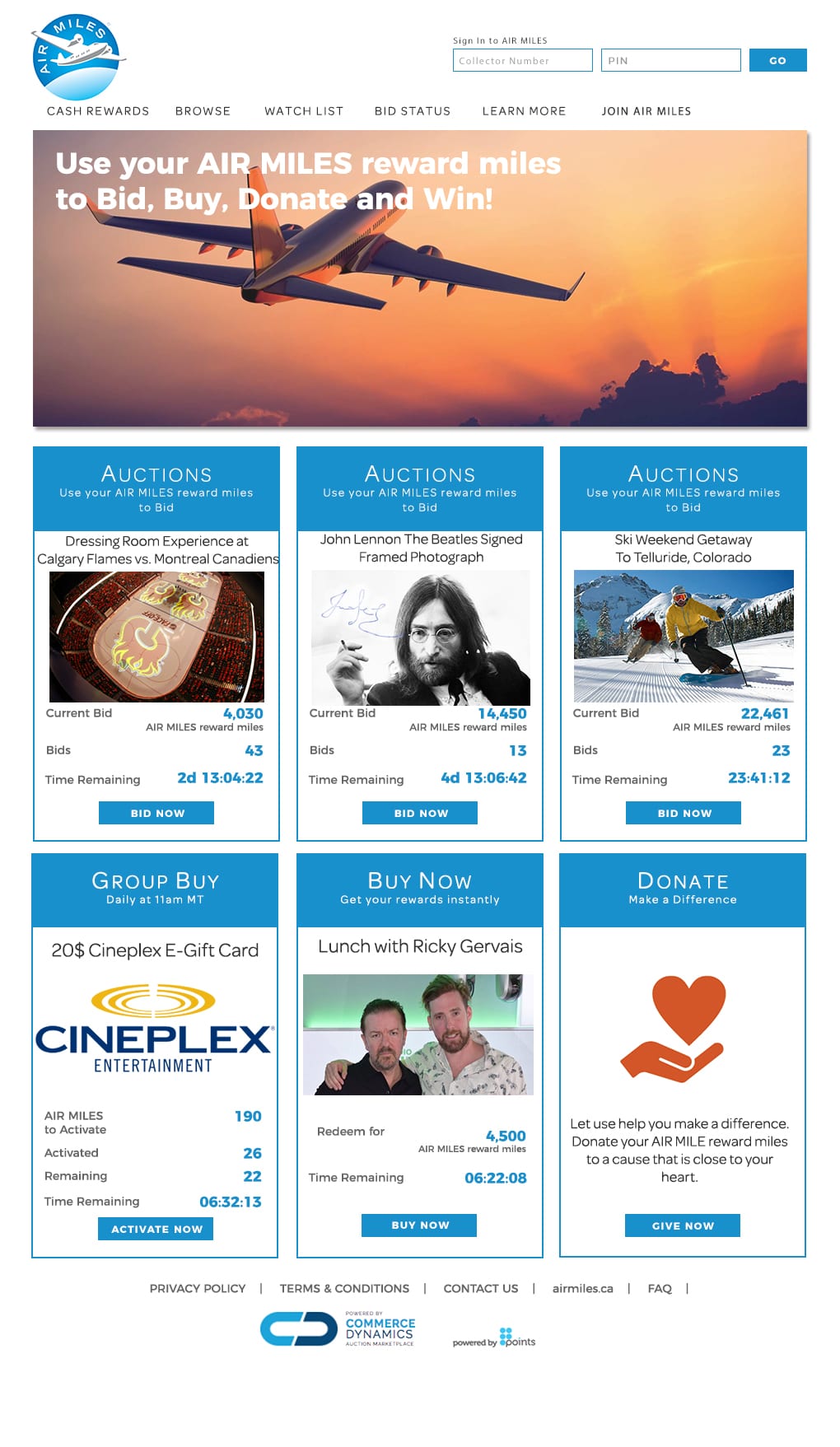The width and height of the screenshot is (840, 1447).
Task: Open the Cash Rewards menu item
Action: [x=98, y=111]
